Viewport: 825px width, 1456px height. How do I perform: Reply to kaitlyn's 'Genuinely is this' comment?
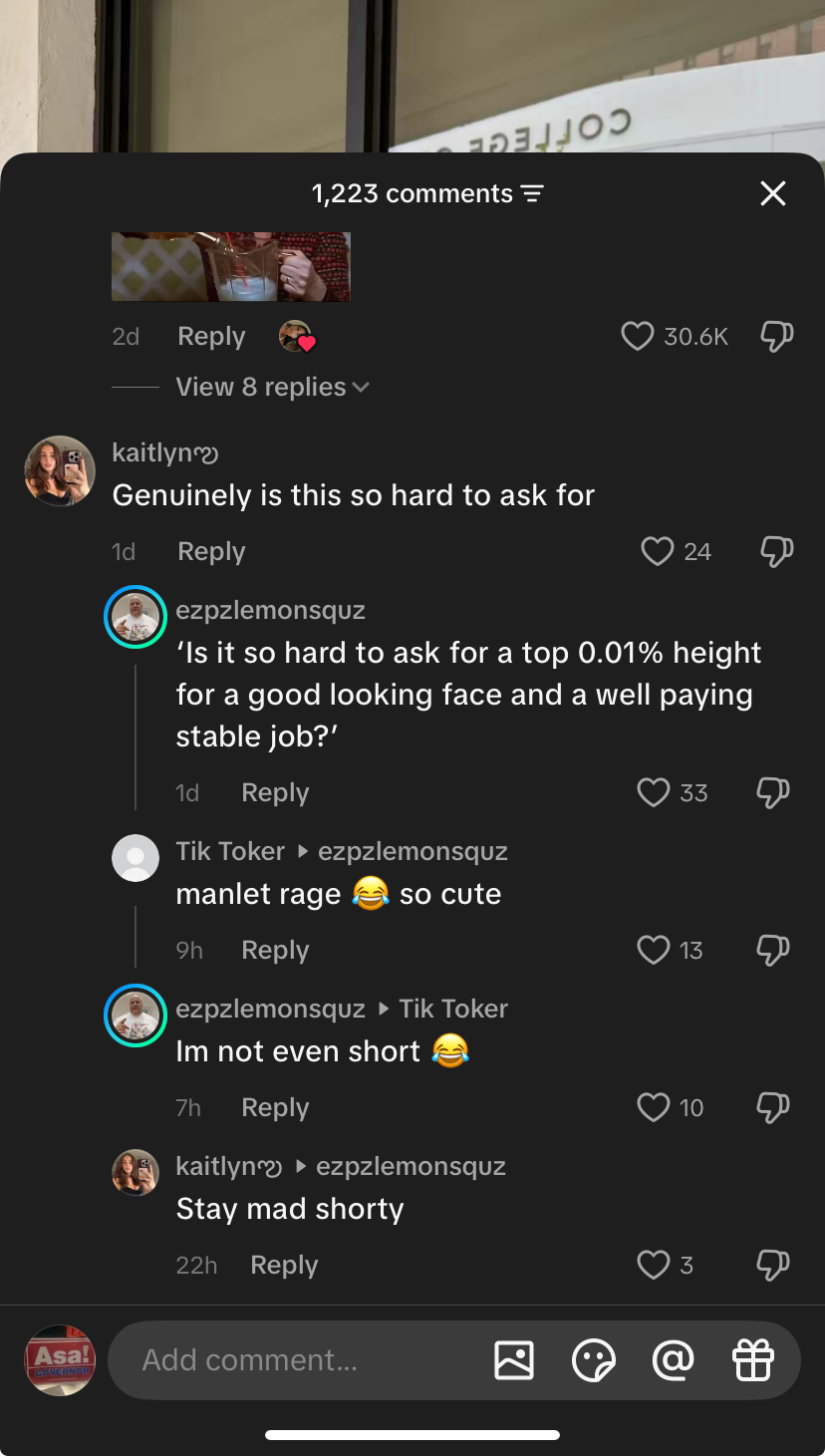coord(211,551)
